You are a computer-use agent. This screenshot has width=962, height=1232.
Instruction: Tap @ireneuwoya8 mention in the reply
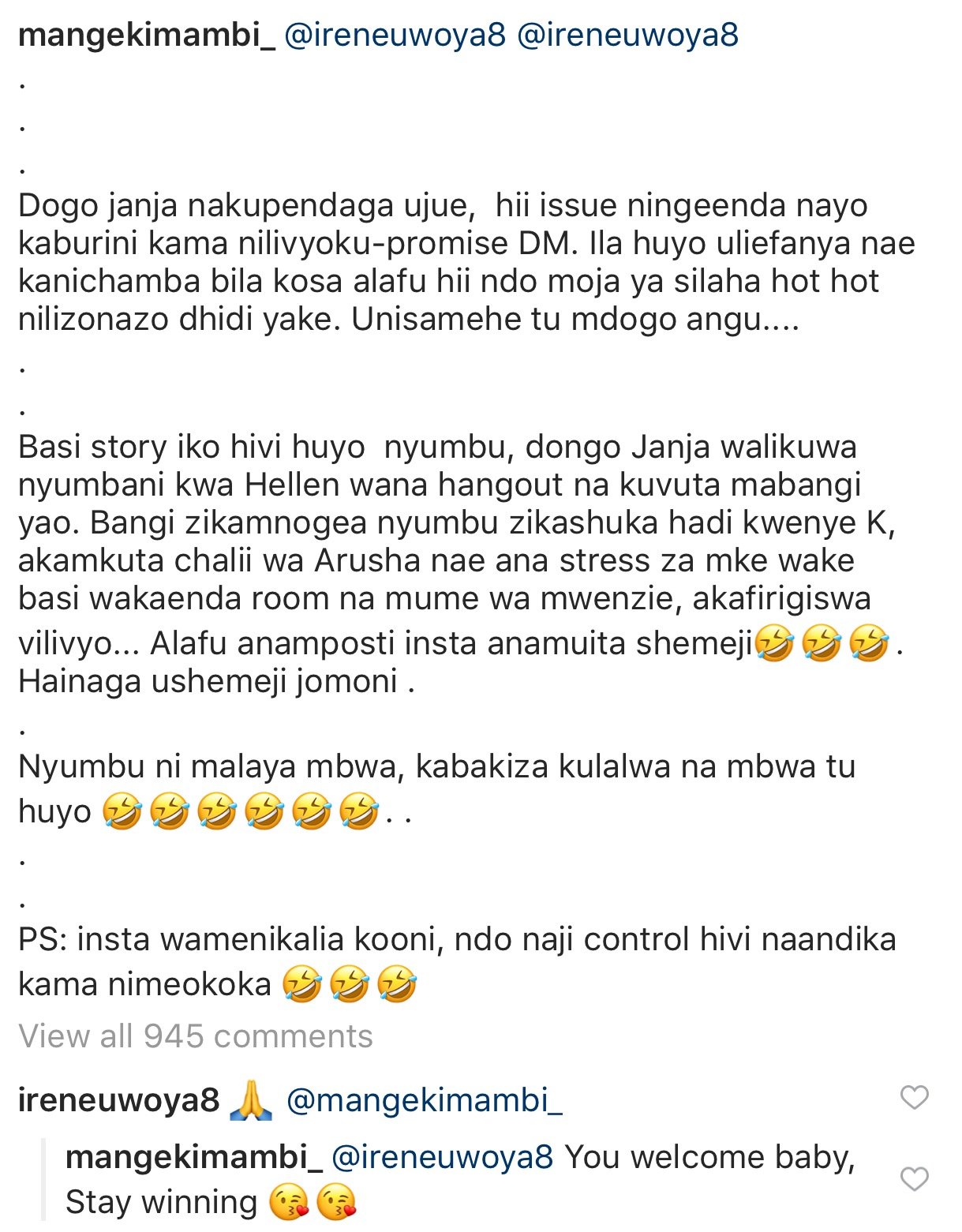(x=443, y=1157)
